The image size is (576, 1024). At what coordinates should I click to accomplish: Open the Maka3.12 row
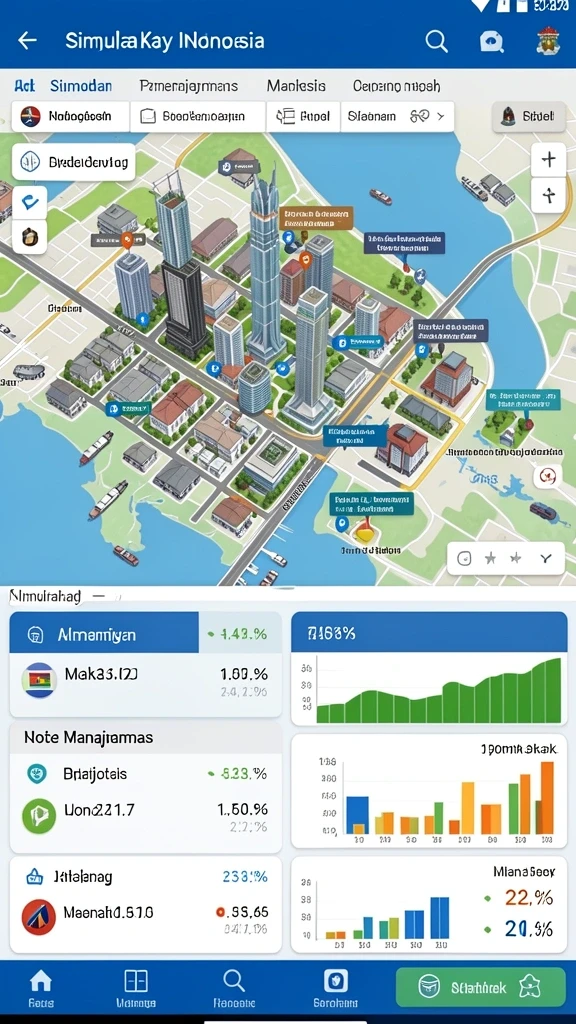tap(146, 680)
